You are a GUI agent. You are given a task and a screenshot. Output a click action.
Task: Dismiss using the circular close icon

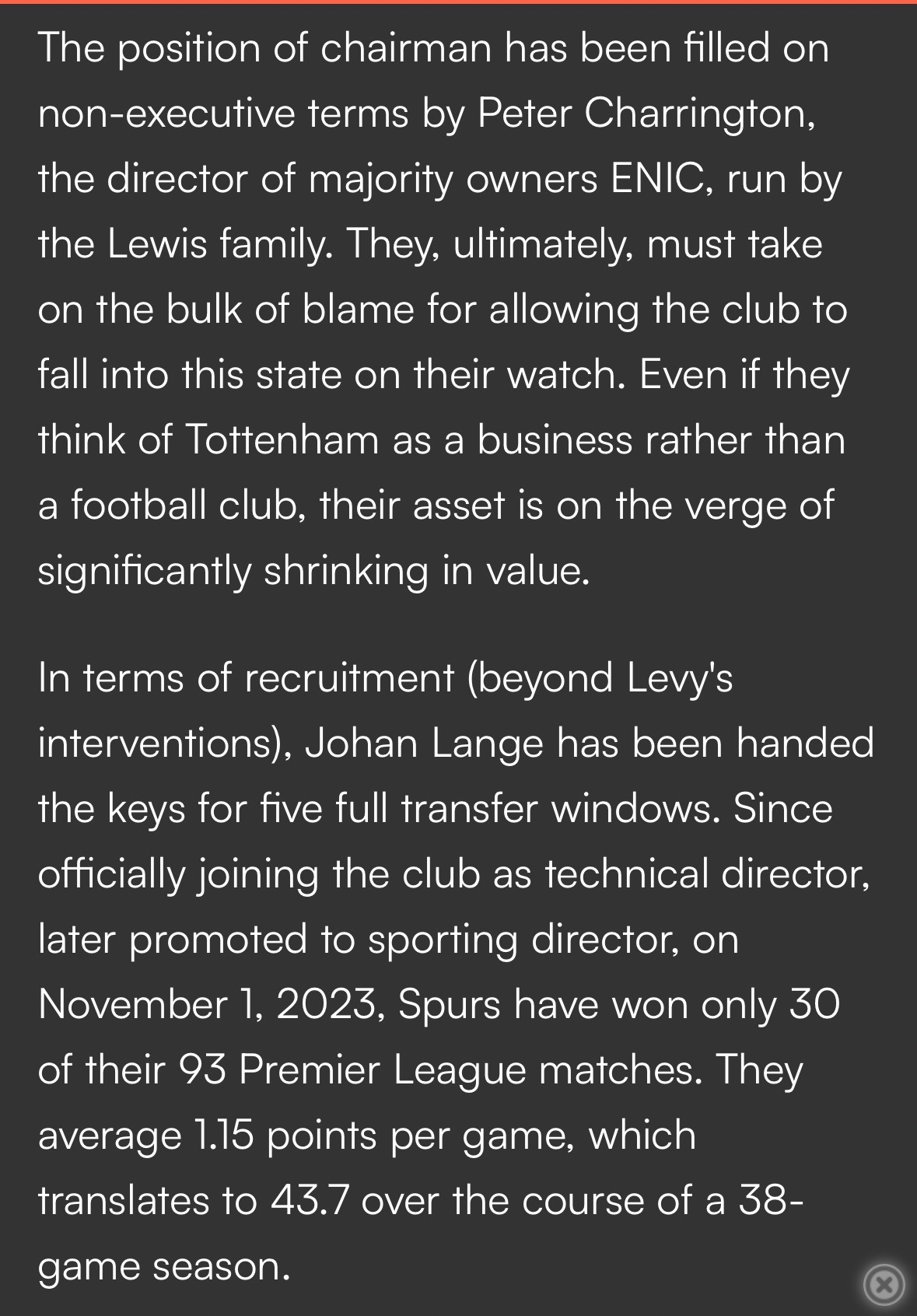(884, 1283)
